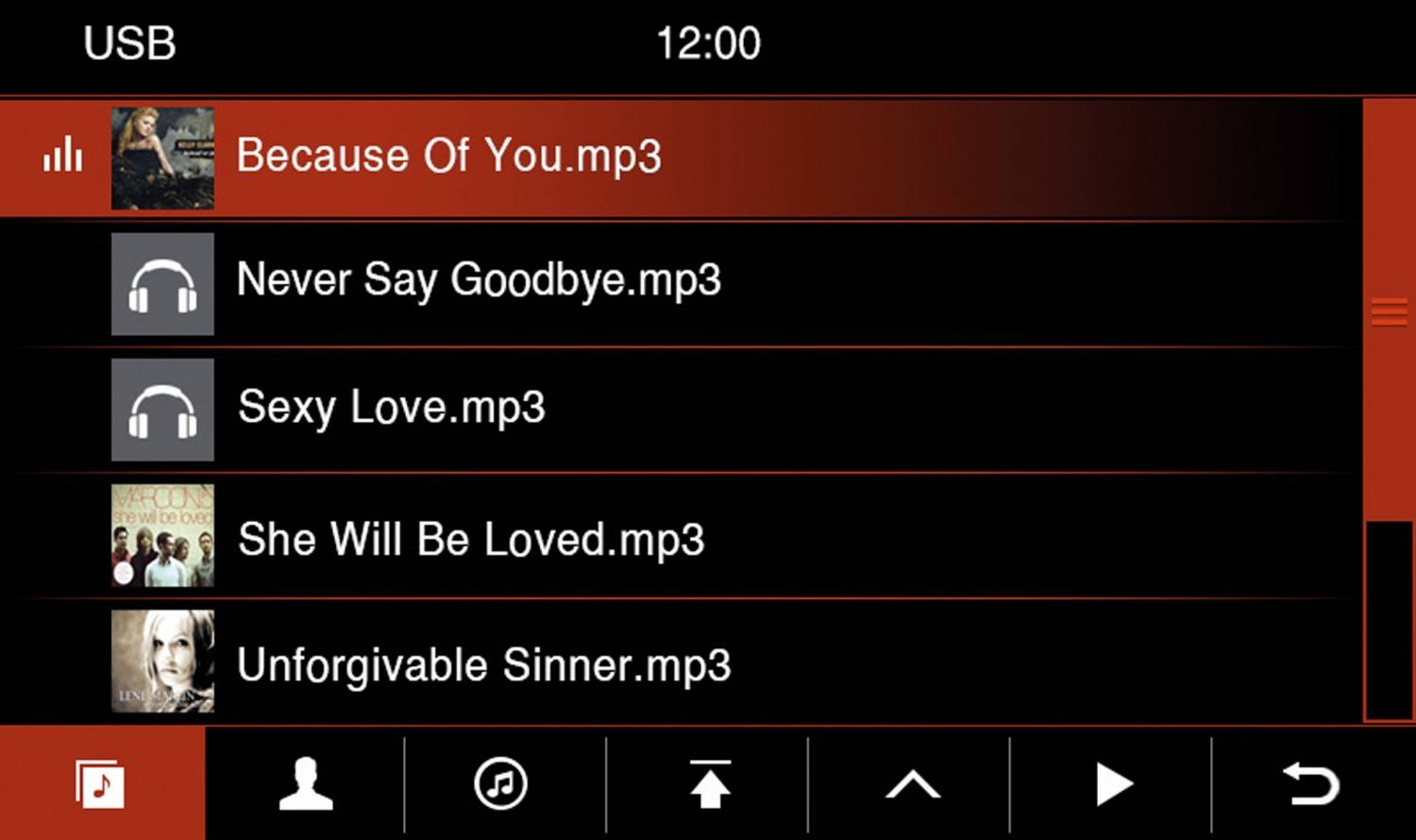Choose She Will Be Loved.mp3
This screenshot has width=1416, height=840.
470,539
